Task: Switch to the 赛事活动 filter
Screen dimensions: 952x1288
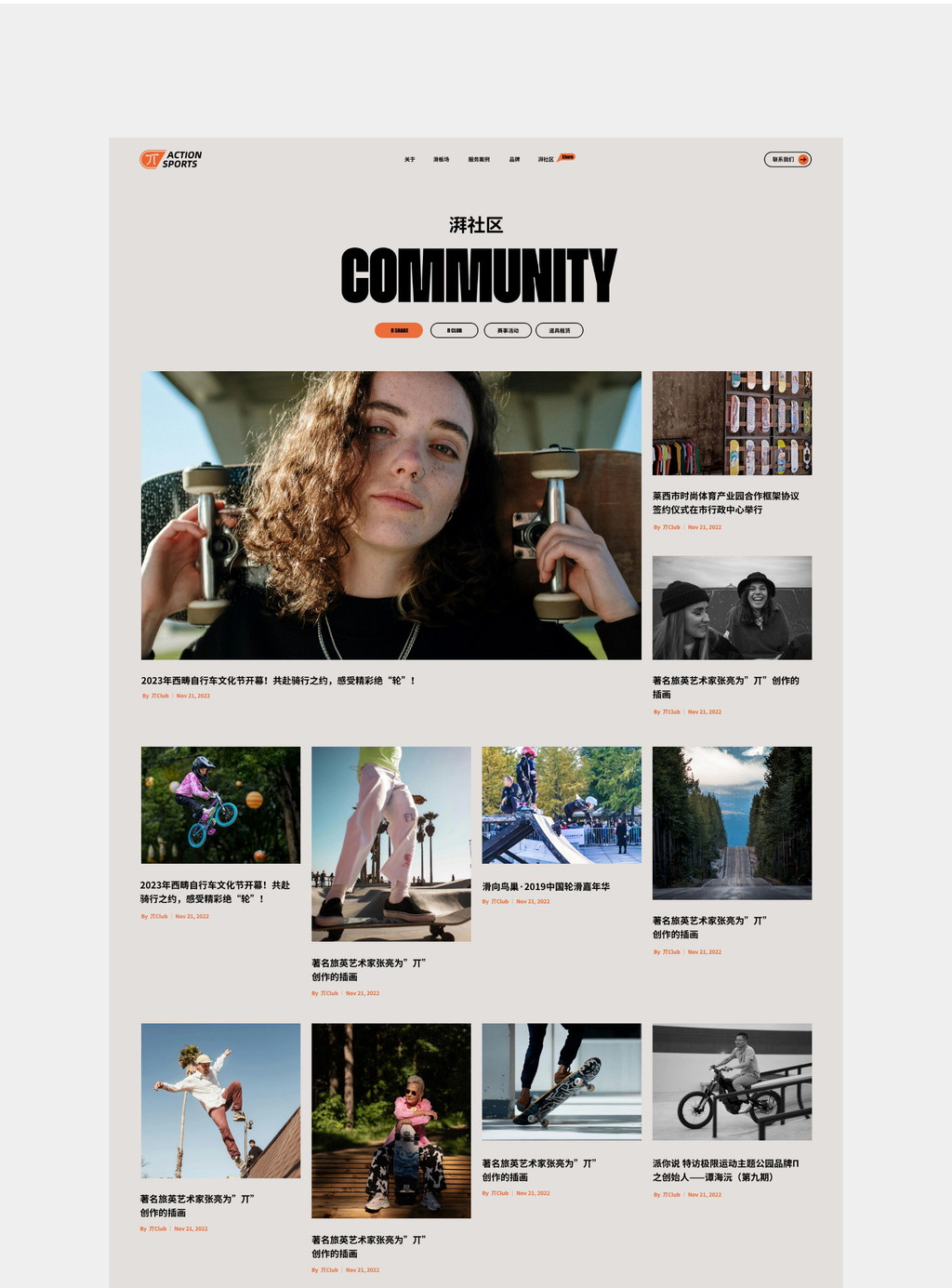Action: (x=508, y=330)
